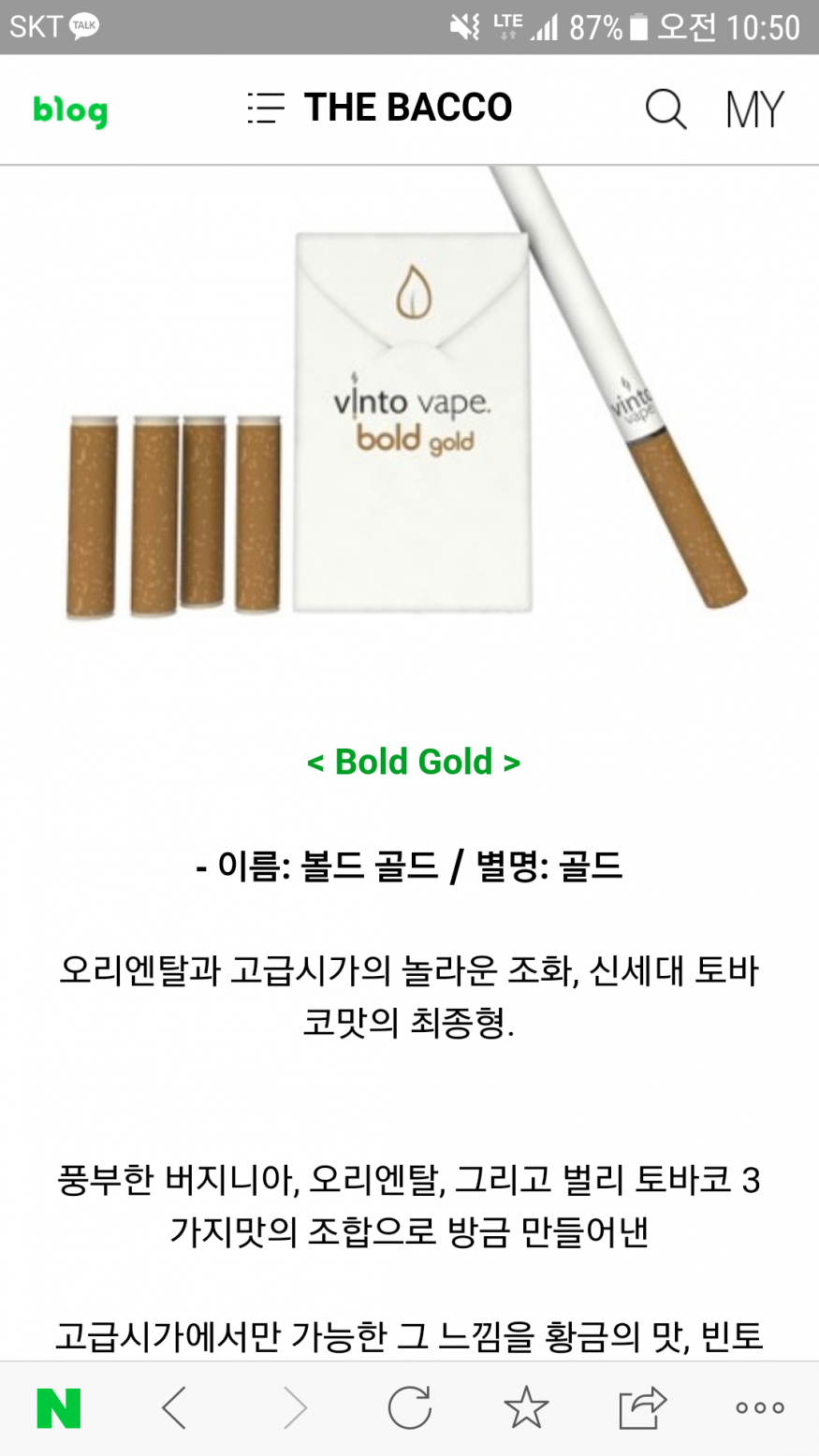Screen dimensions: 819x1456
Task: Open the blog home logo
Action: (x=70, y=110)
